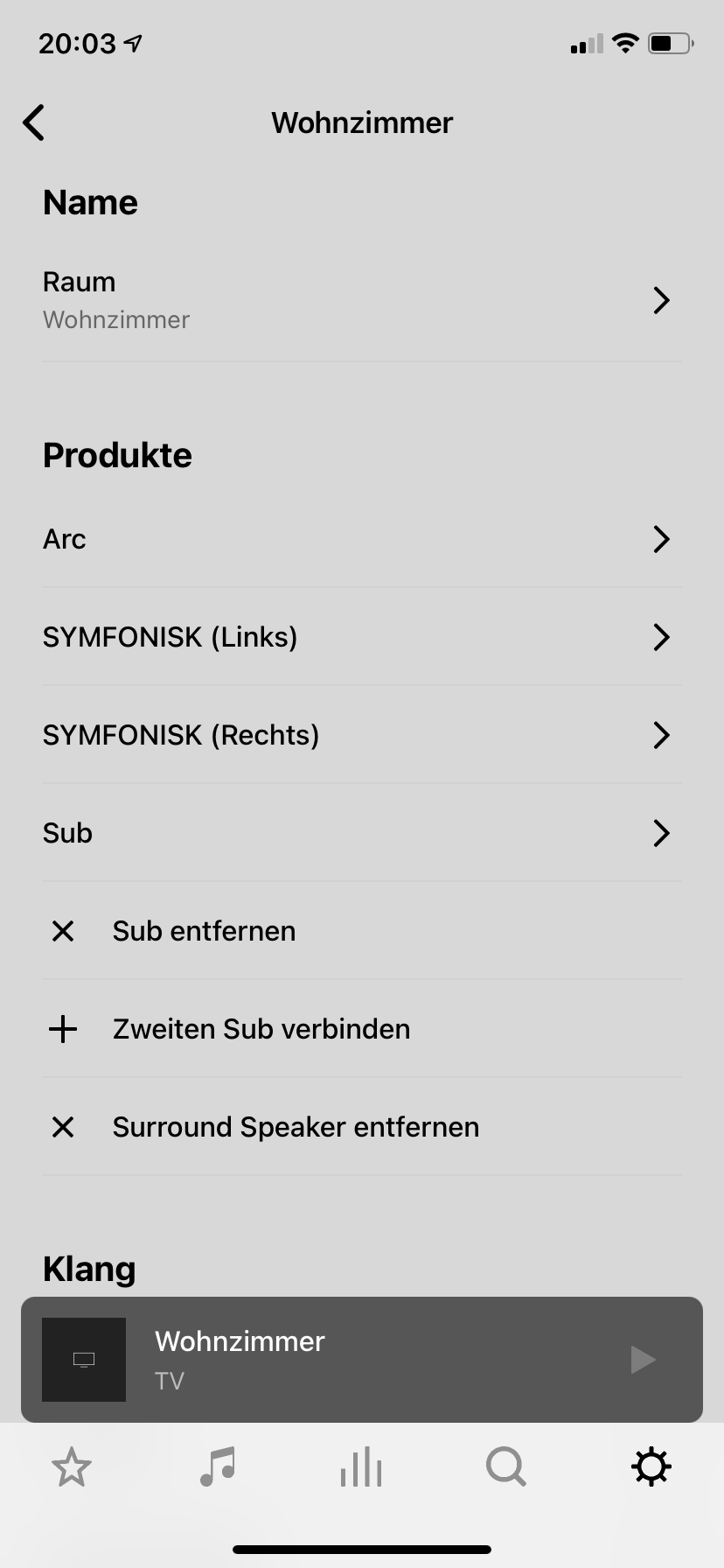Screen dimensions: 724x1568
Task: Switch to the rooms bars tab
Action: (362, 1466)
